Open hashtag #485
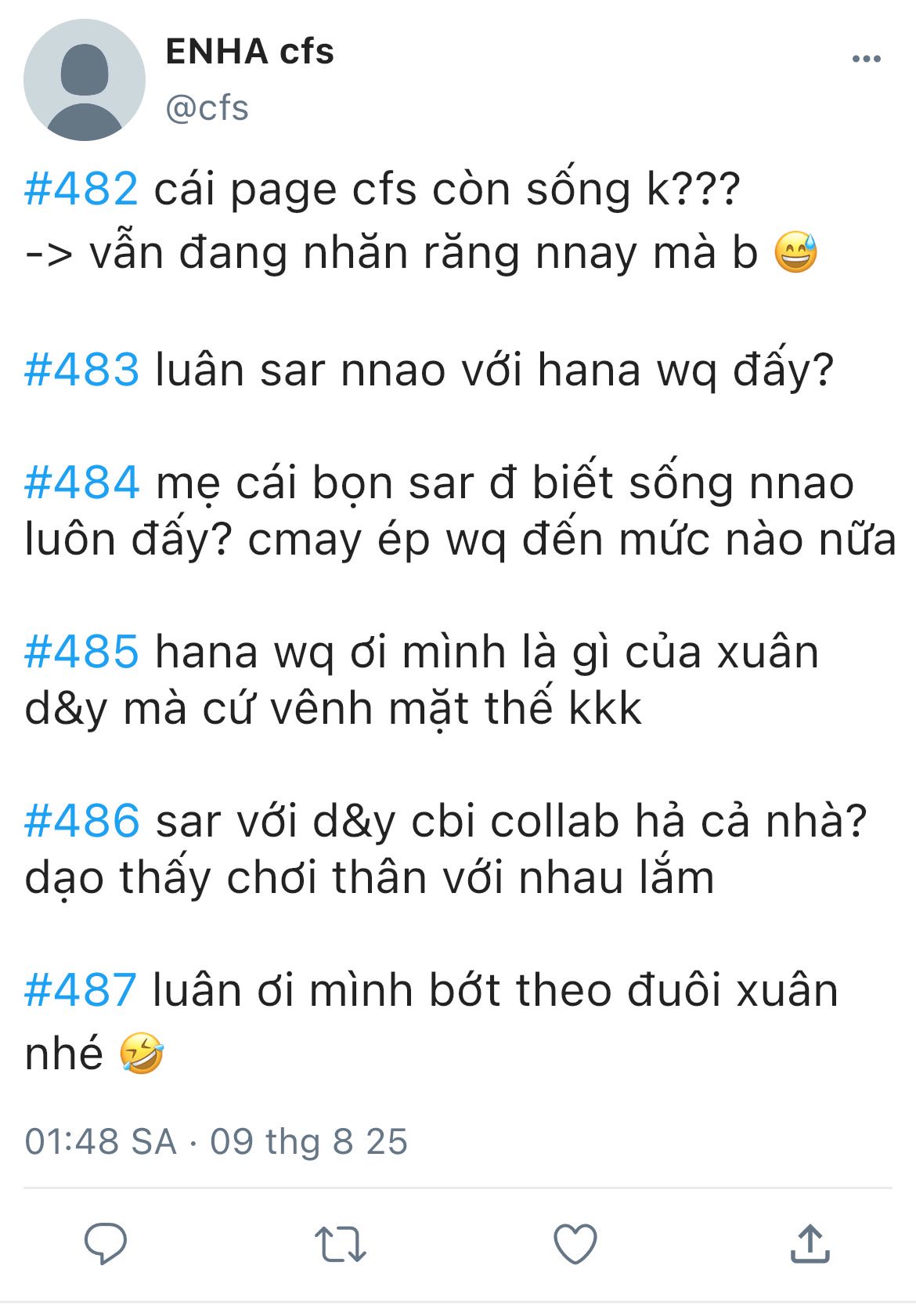This screenshot has width=916, height=1316. click(x=82, y=652)
